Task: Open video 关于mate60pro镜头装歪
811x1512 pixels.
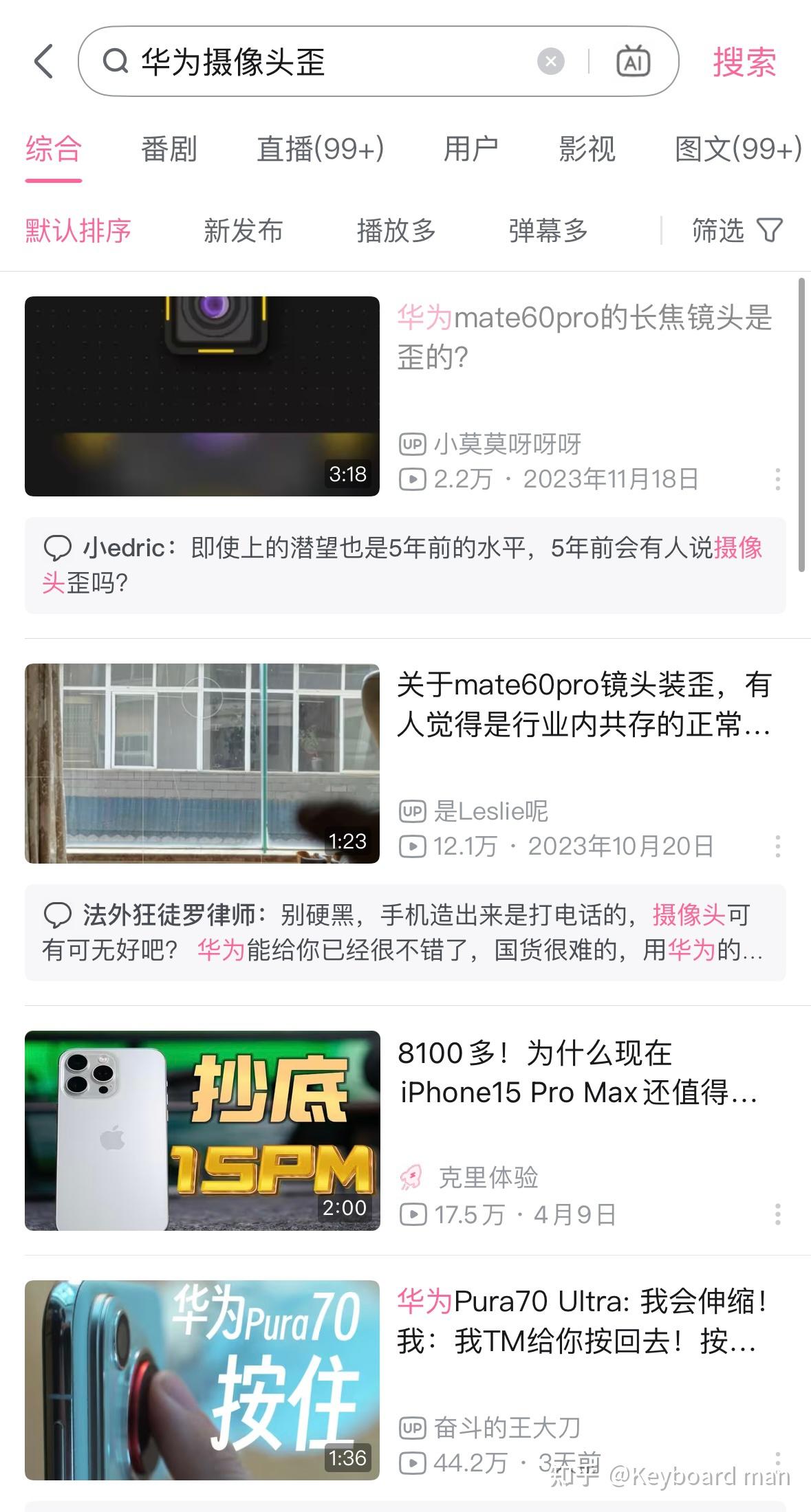Action: click(585, 704)
